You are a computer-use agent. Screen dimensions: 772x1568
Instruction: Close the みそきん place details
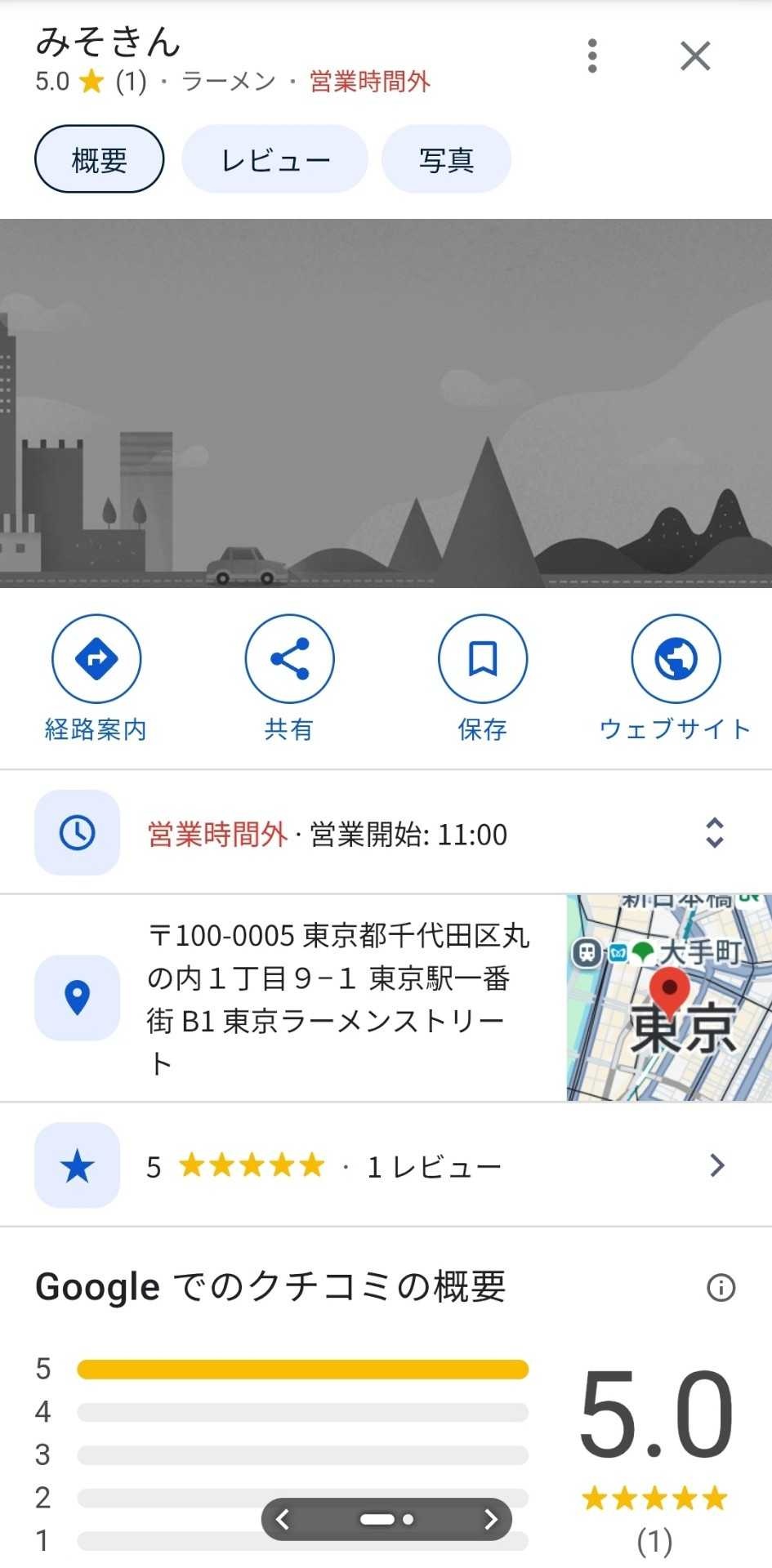(695, 56)
